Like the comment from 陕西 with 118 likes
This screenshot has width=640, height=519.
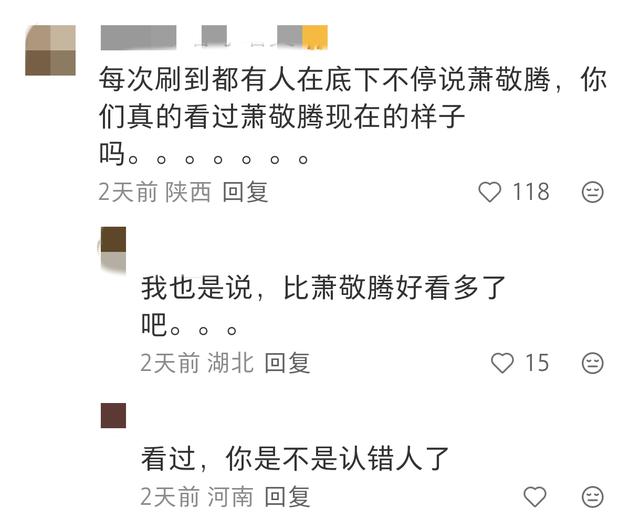click(x=489, y=192)
